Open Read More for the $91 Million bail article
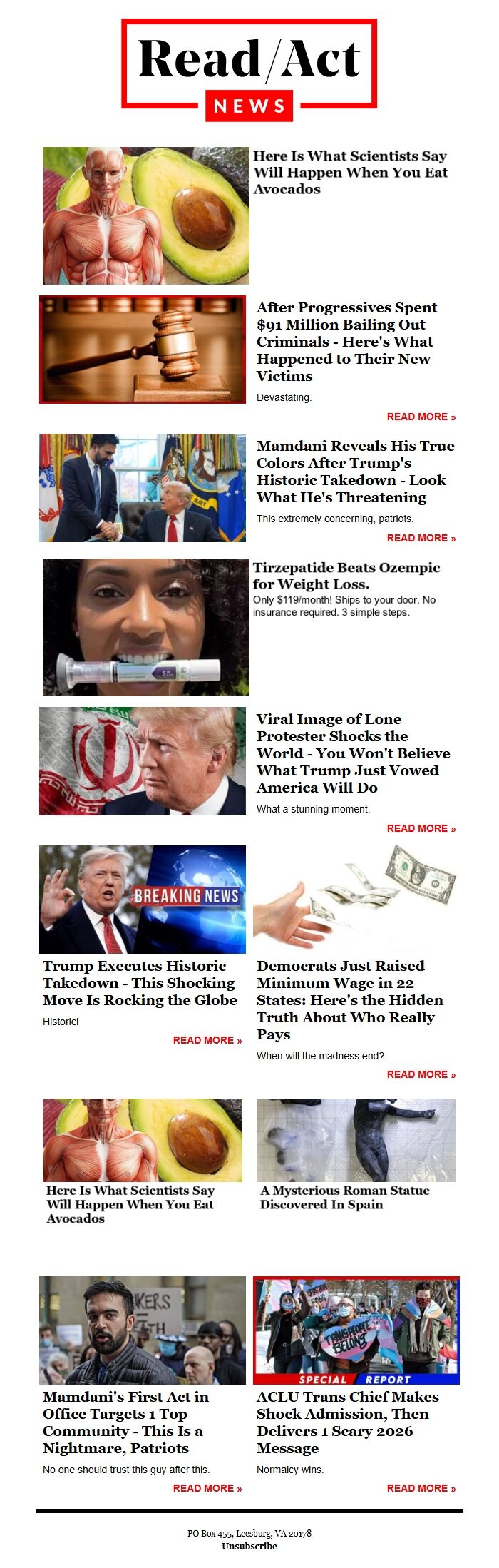The width and height of the screenshot is (499, 1568). point(421,417)
